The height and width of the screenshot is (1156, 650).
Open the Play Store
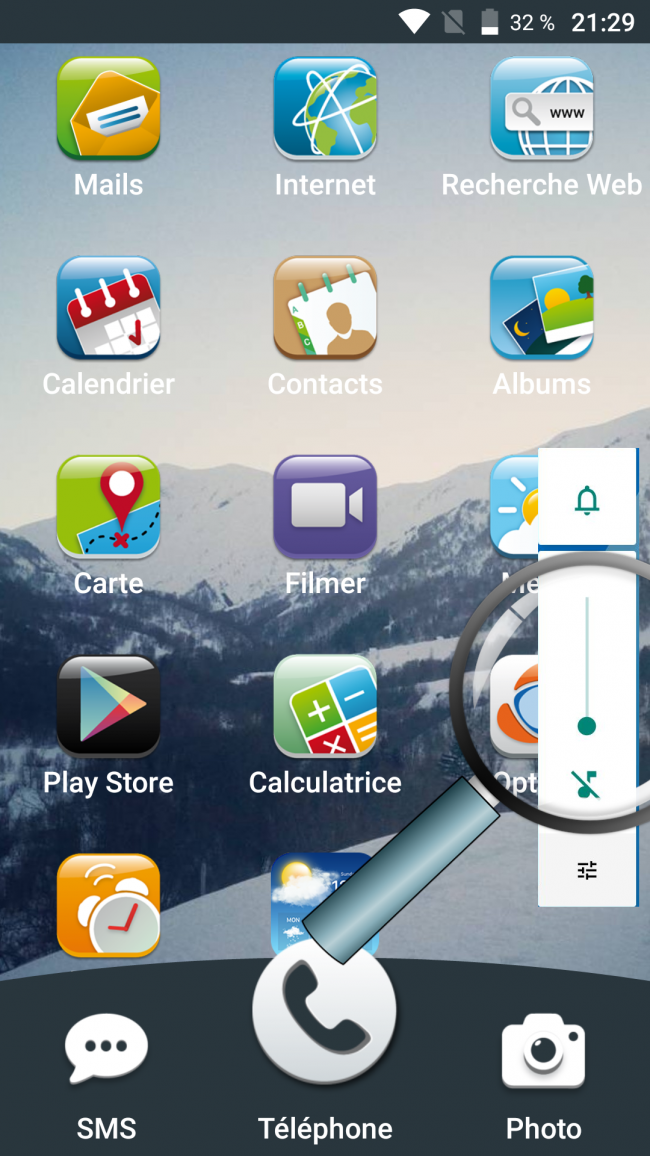coord(108,706)
